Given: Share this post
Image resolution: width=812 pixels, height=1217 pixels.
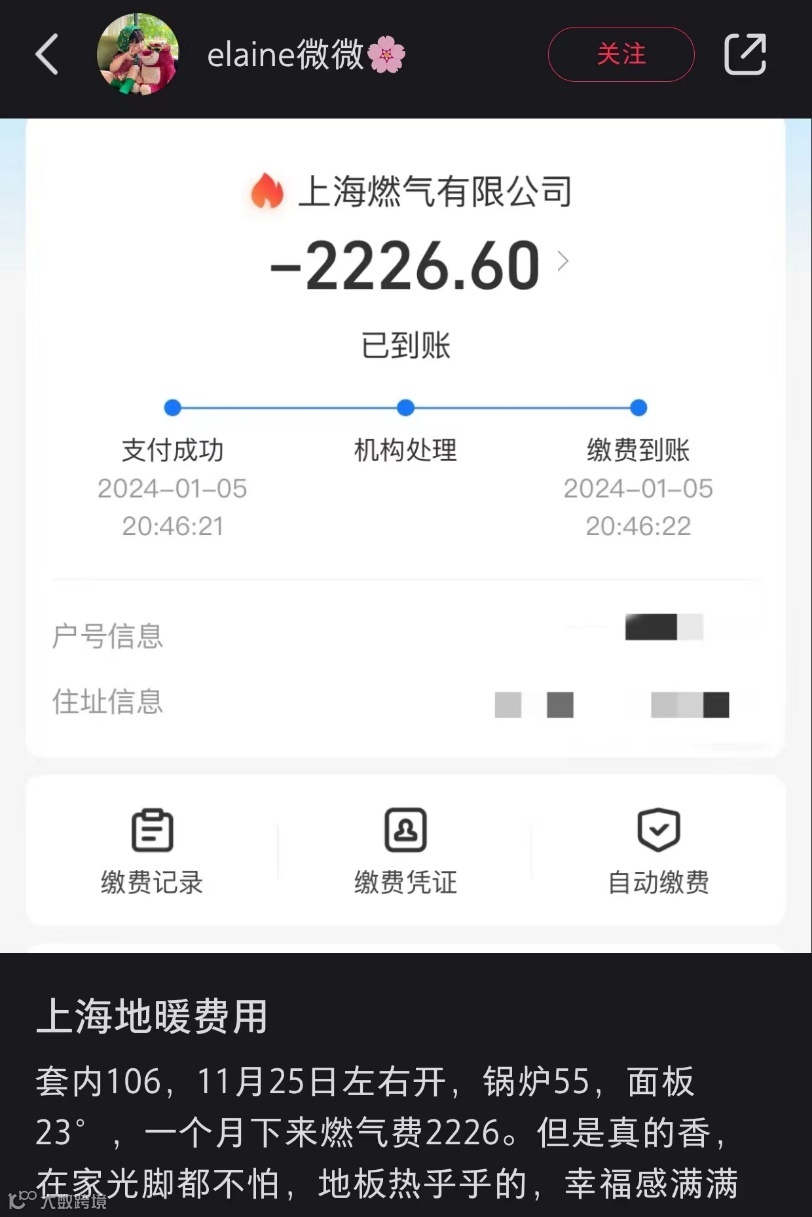Looking at the screenshot, I should click(x=745, y=54).
